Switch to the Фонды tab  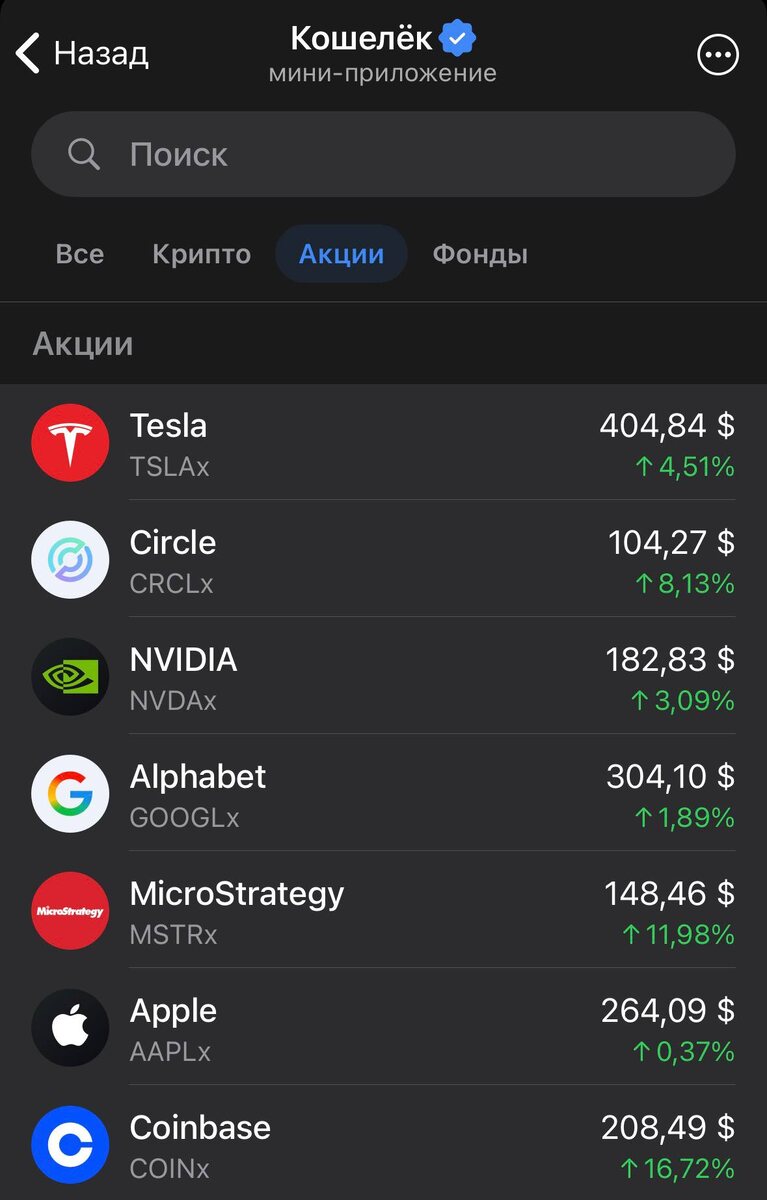tap(480, 254)
